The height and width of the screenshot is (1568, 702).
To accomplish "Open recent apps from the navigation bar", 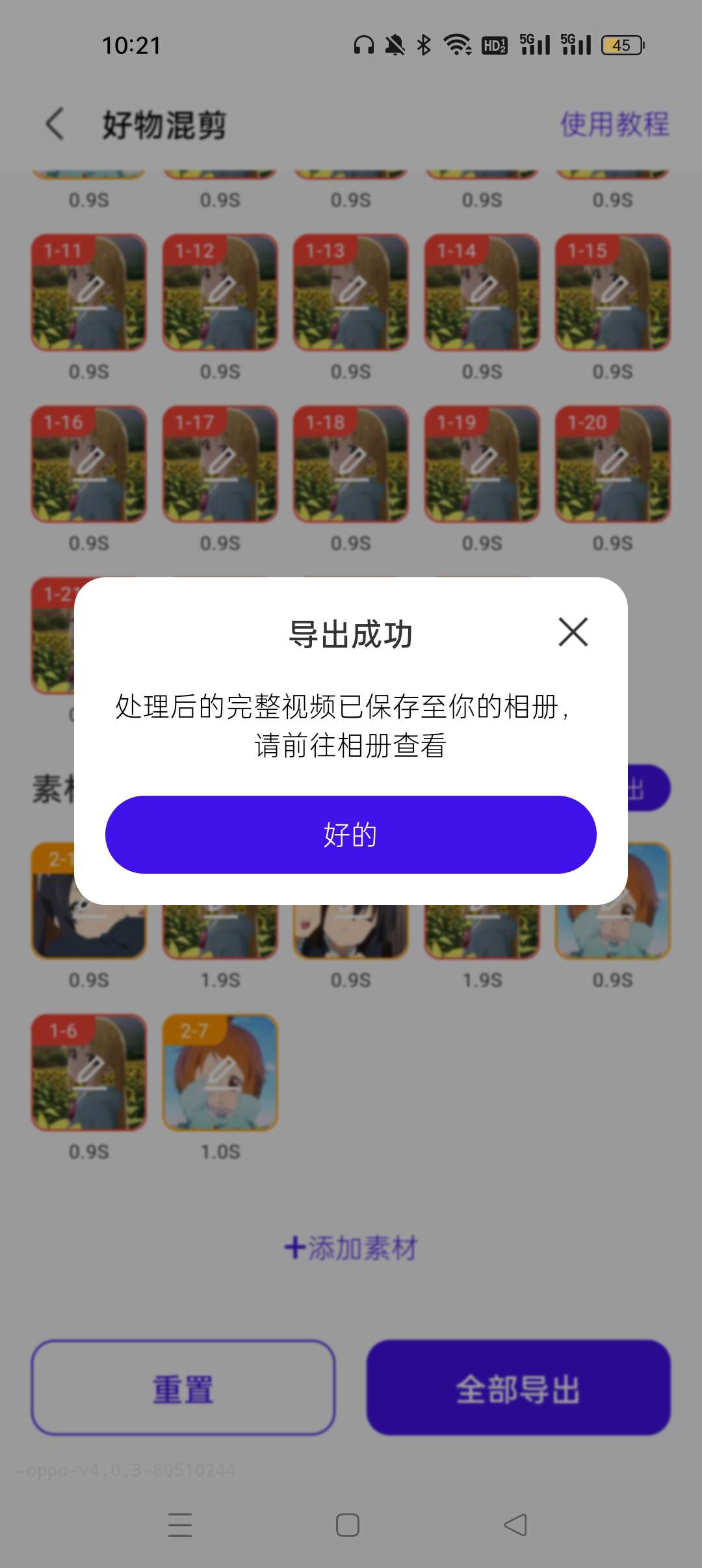I will 180,1524.
